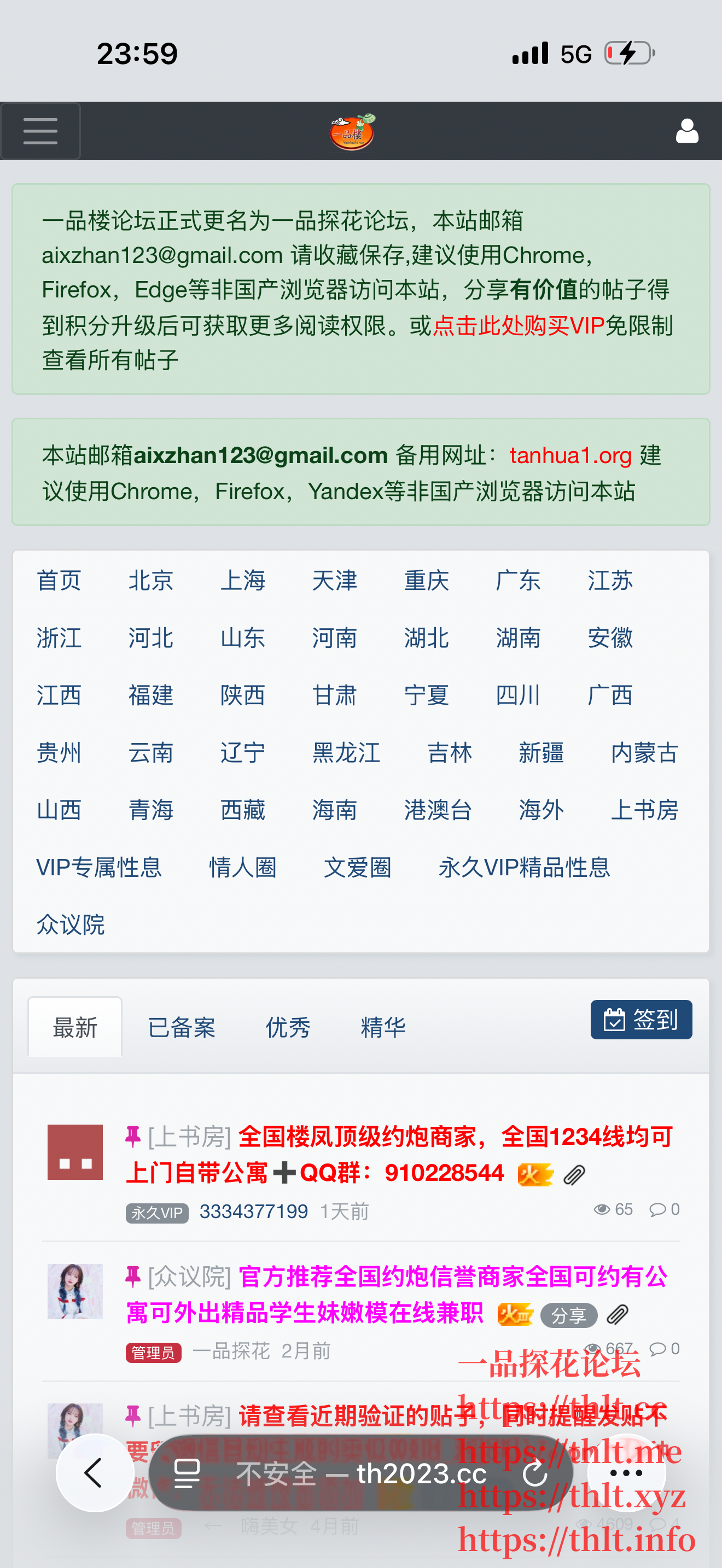Open the pinned 官方推荐 post in 众议院
Screen dimensions: 722x1568
(395, 1294)
